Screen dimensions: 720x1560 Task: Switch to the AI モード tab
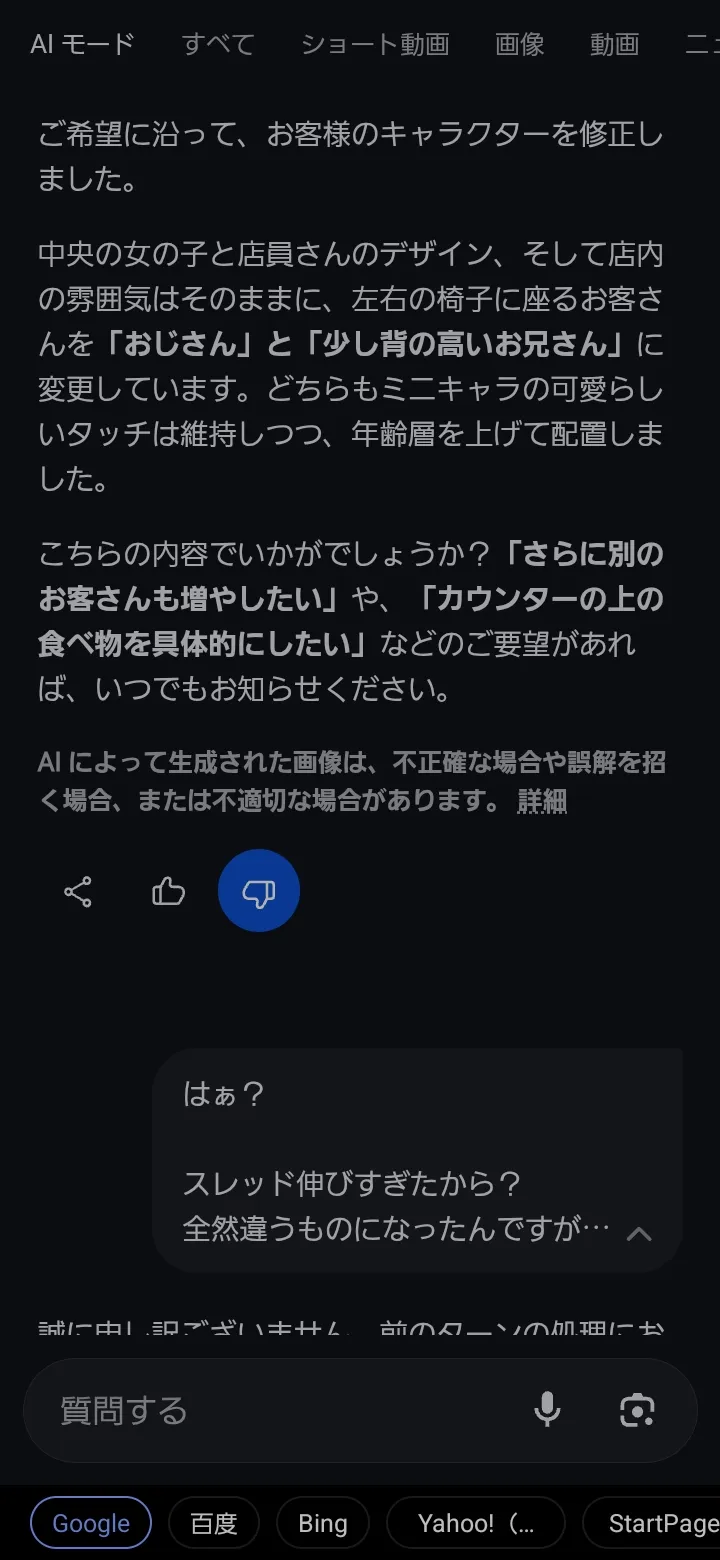[82, 44]
